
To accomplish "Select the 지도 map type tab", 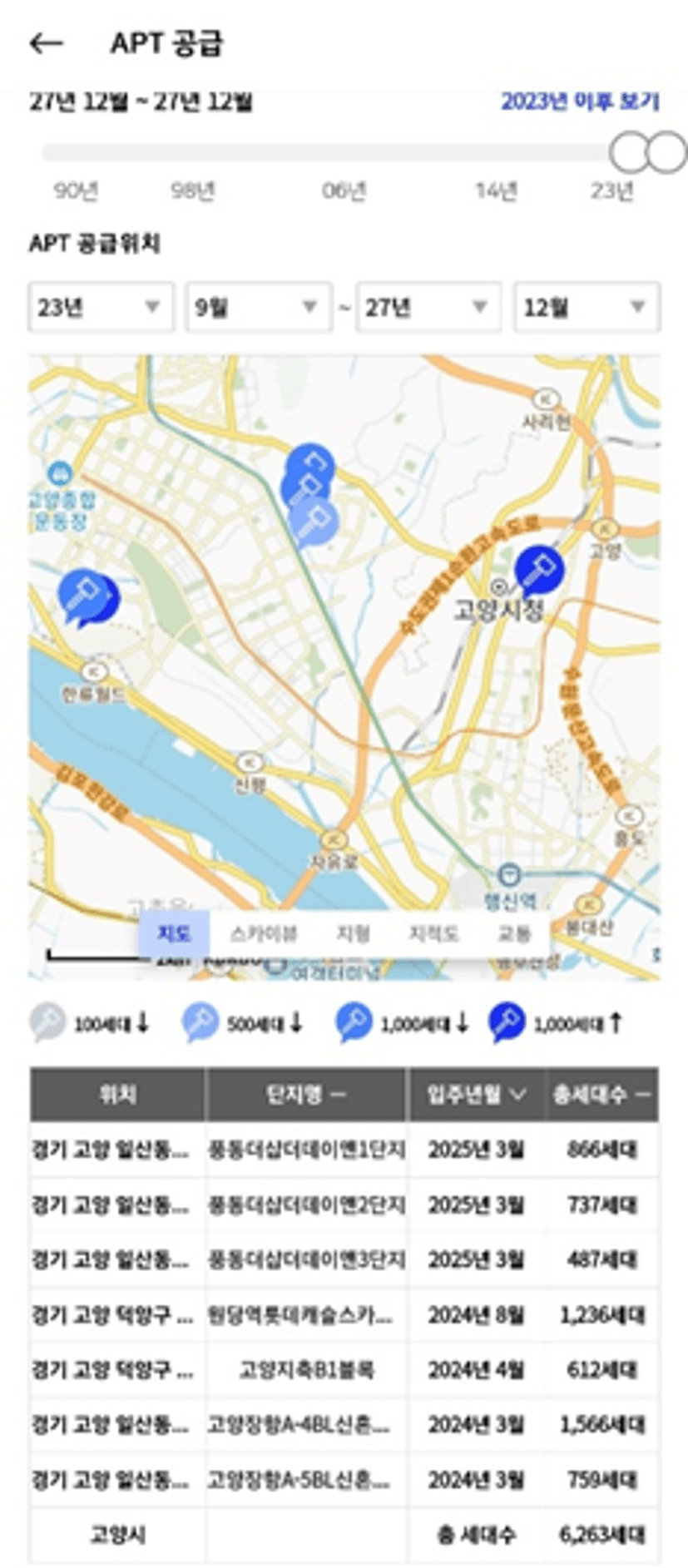I will coord(174,933).
